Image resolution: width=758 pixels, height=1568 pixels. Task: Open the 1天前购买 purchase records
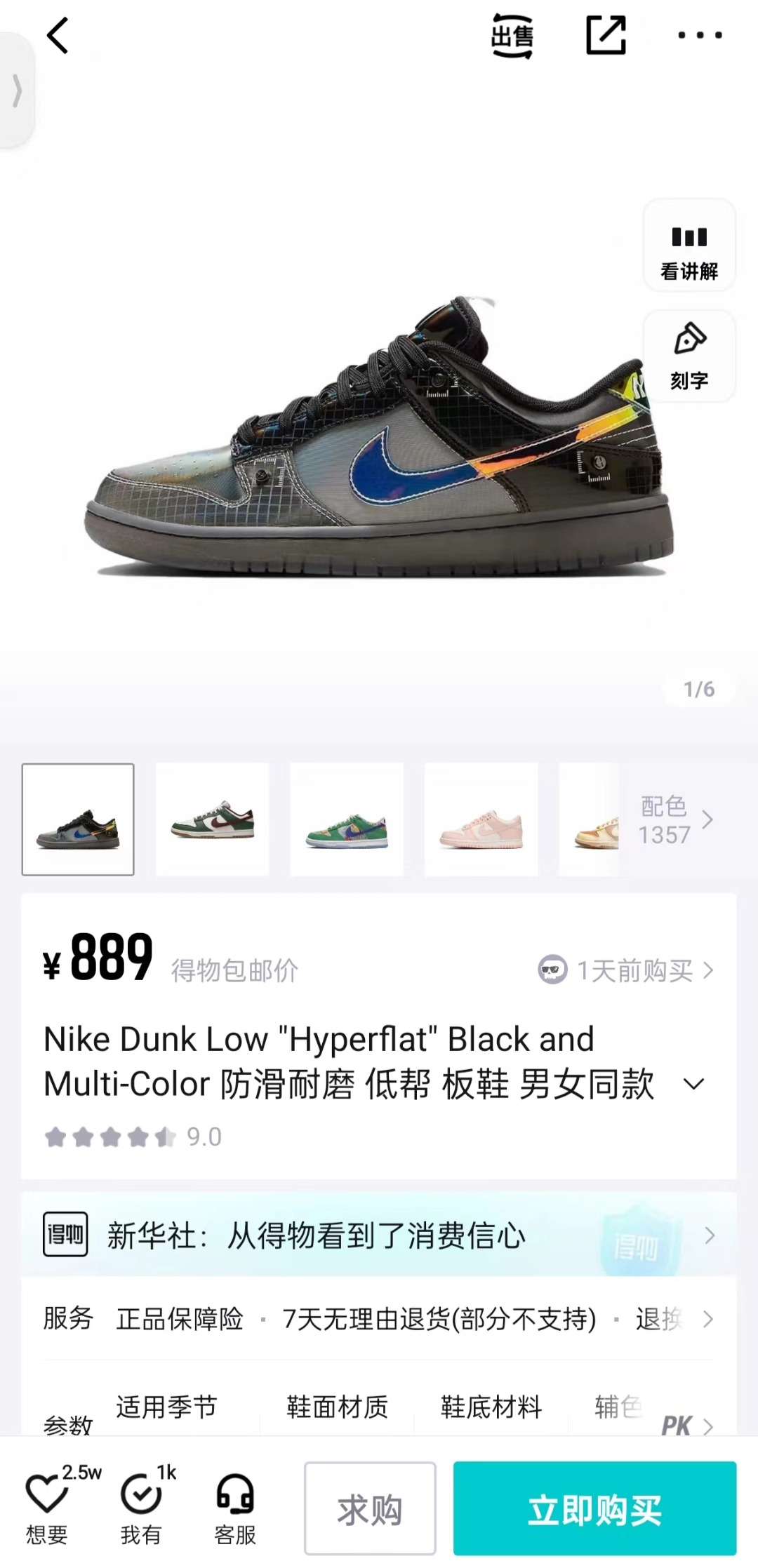(626, 970)
